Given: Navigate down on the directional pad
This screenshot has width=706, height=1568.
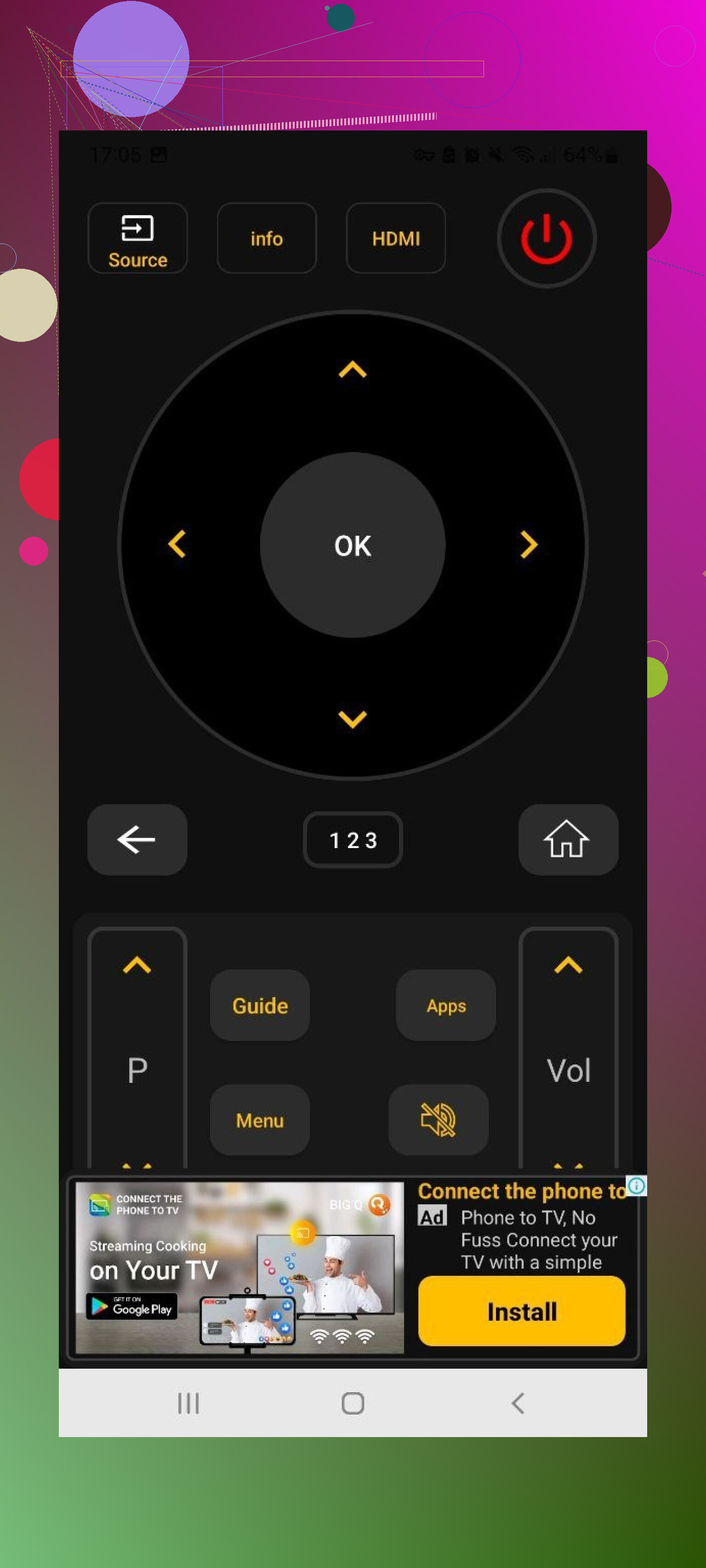Looking at the screenshot, I should click(x=352, y=719).
